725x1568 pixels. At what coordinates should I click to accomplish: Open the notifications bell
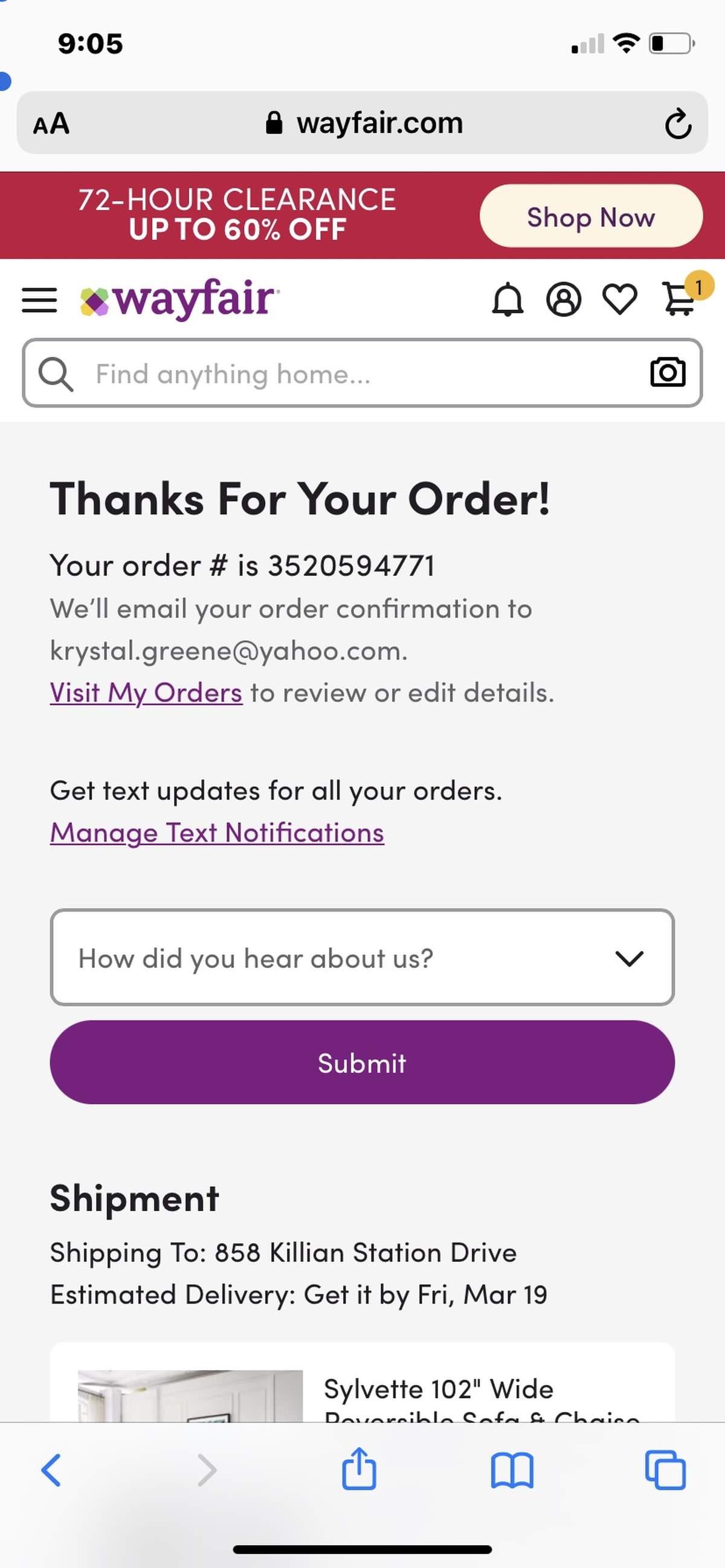point(507,300)
